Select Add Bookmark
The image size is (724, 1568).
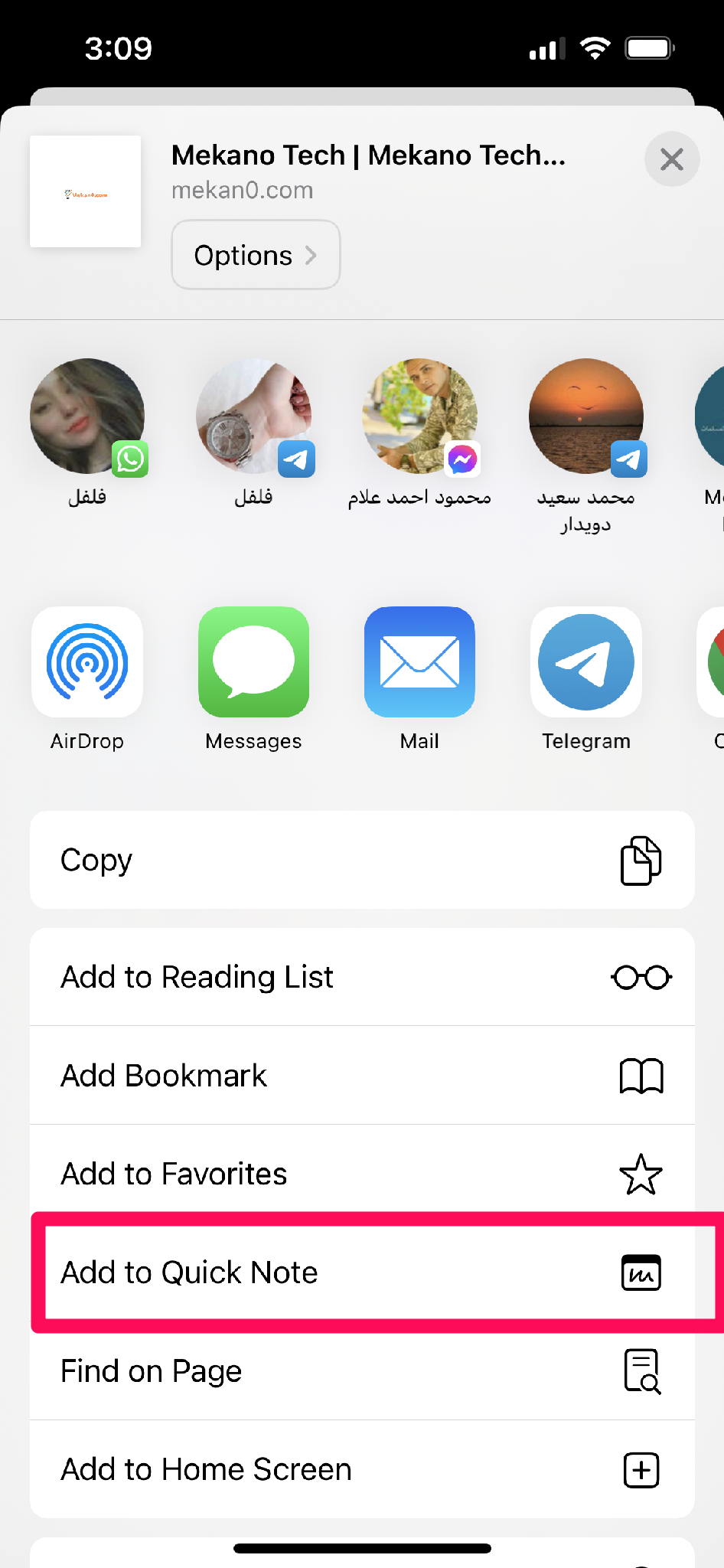tap(362, 1076)
